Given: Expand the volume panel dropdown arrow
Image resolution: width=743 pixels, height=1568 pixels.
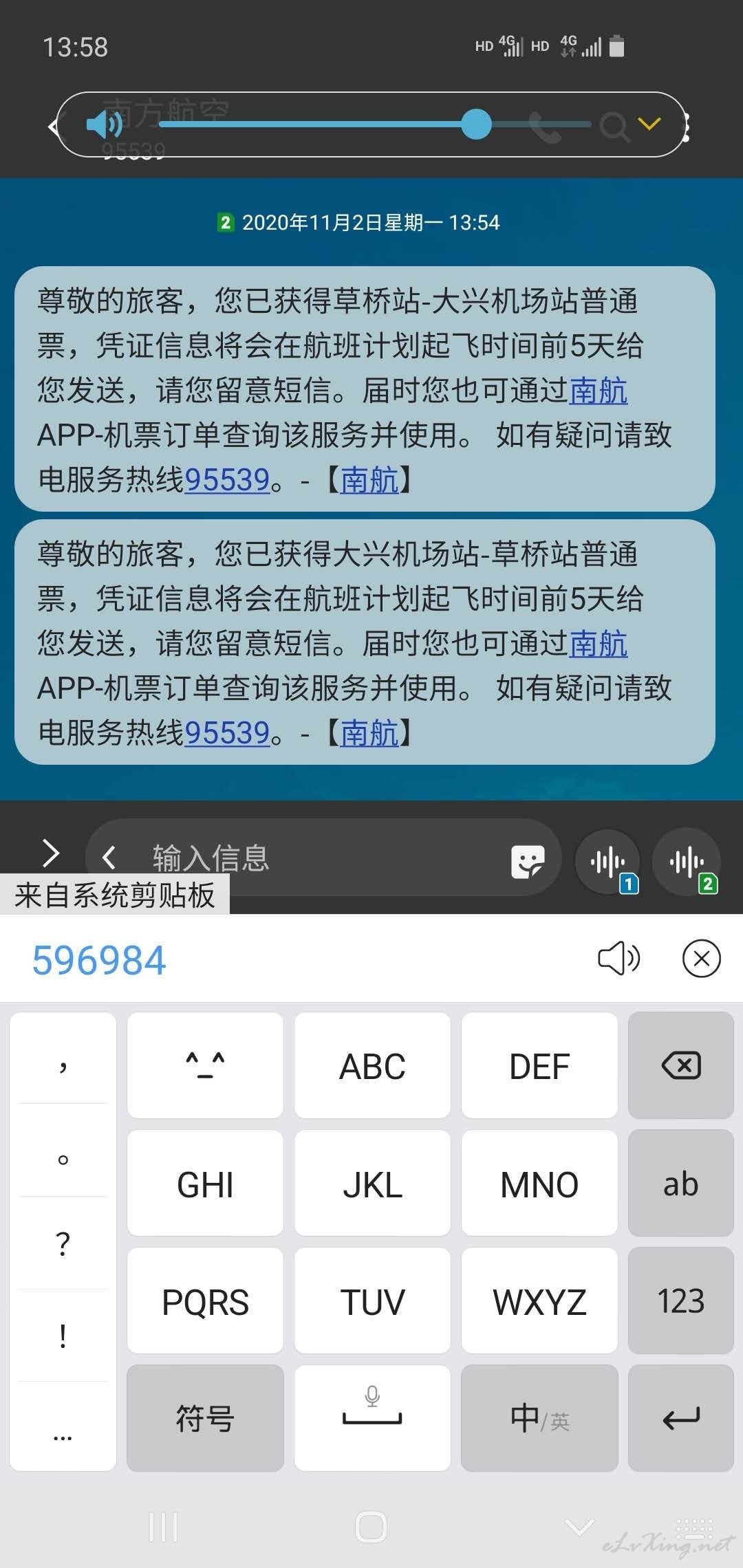Looking at the screenshot, I should pos(649,124).
